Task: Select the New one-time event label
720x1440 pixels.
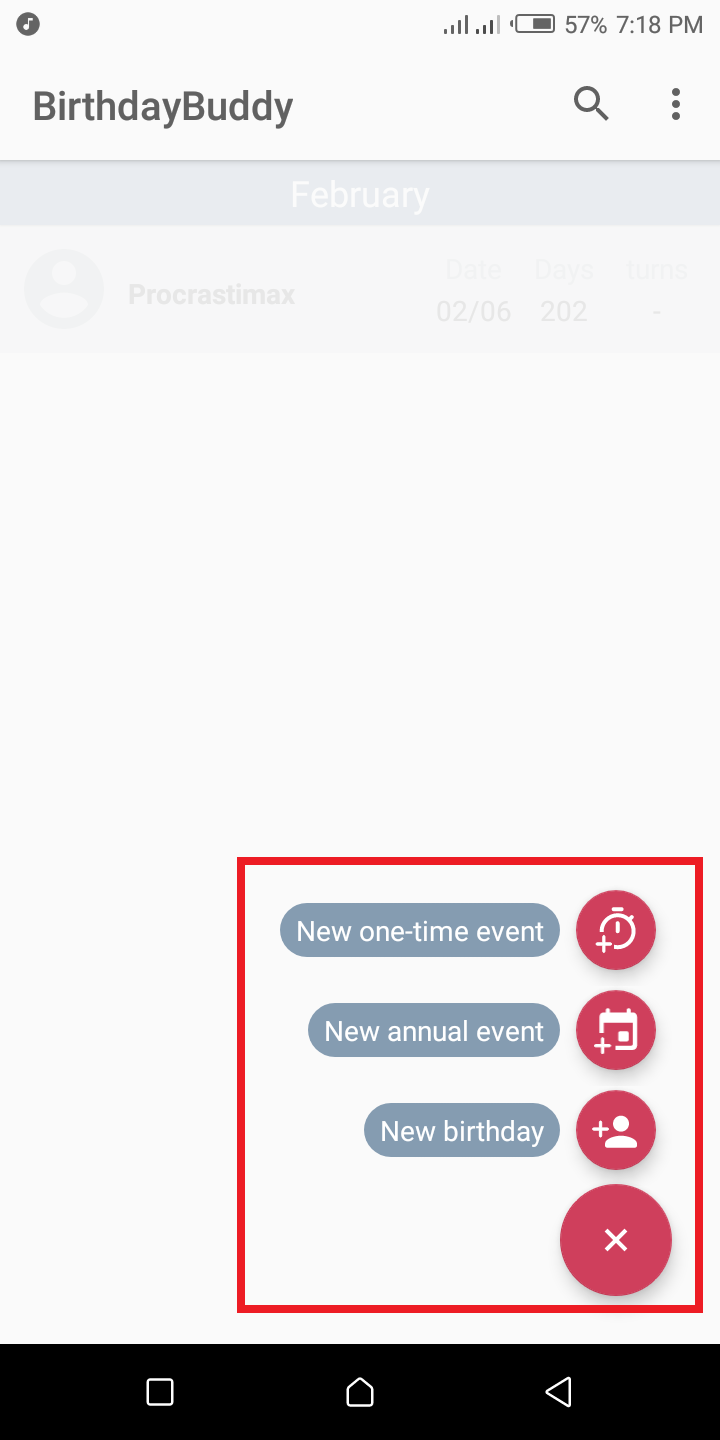Action: pyautogui.click(x=420, y=931)
